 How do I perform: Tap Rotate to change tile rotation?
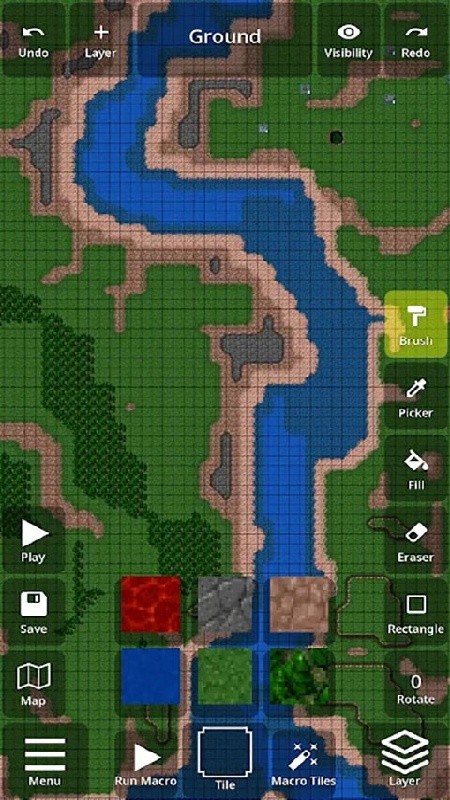coord(416,684)
